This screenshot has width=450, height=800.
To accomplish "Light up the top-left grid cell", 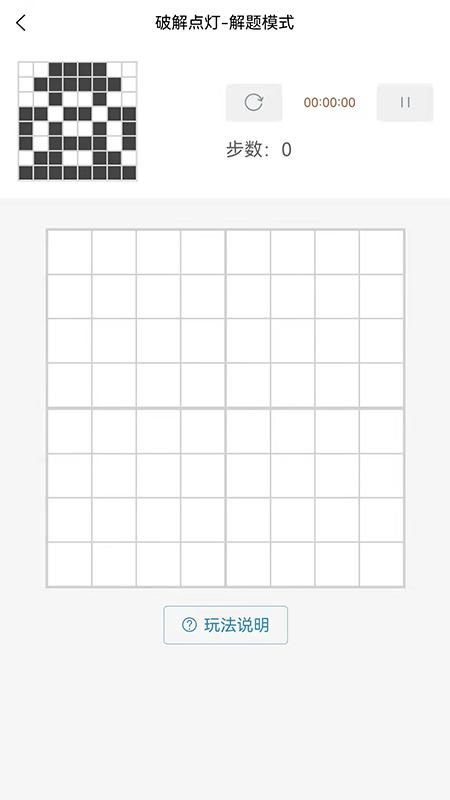I will click(69, 252).
